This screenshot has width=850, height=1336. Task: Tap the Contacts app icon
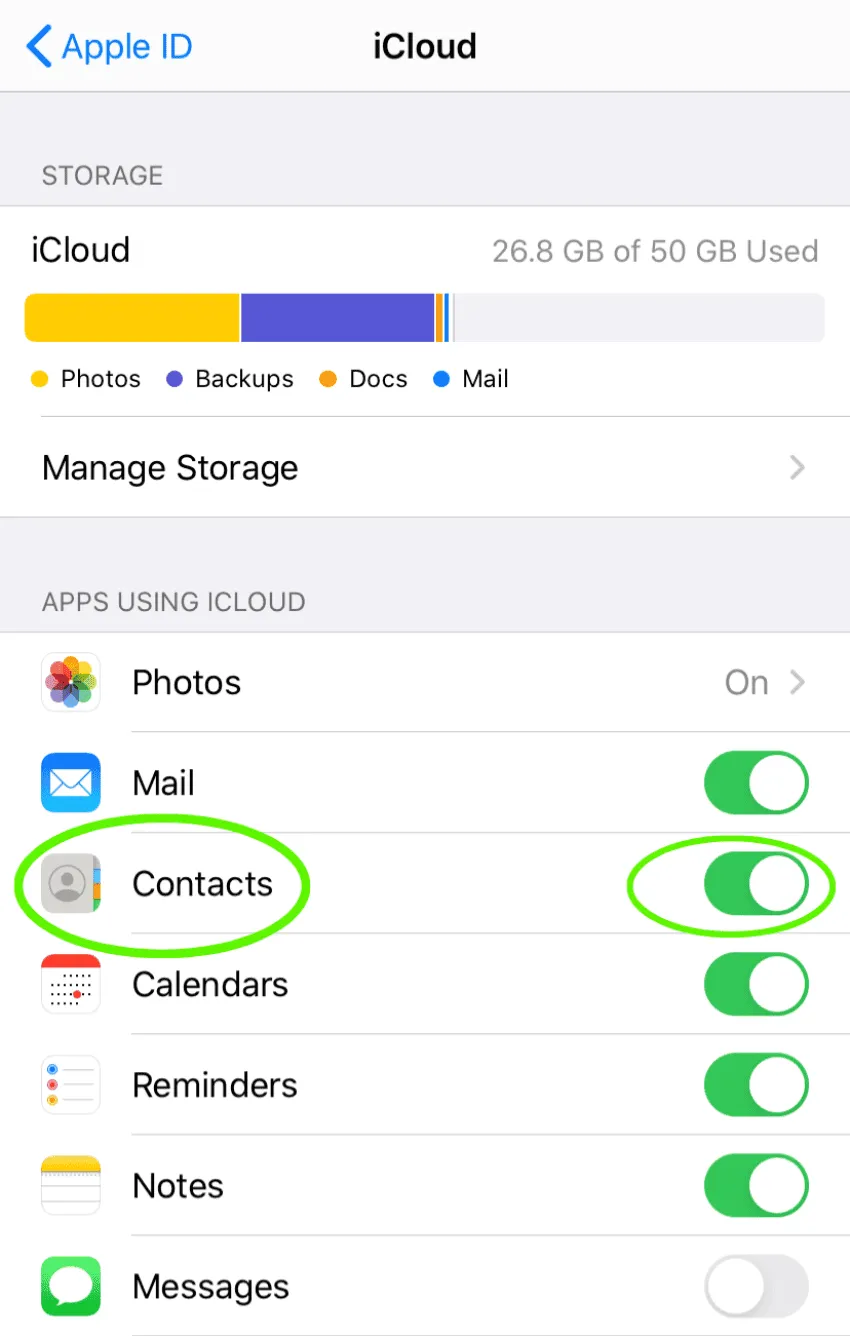[x=70, y=884]
